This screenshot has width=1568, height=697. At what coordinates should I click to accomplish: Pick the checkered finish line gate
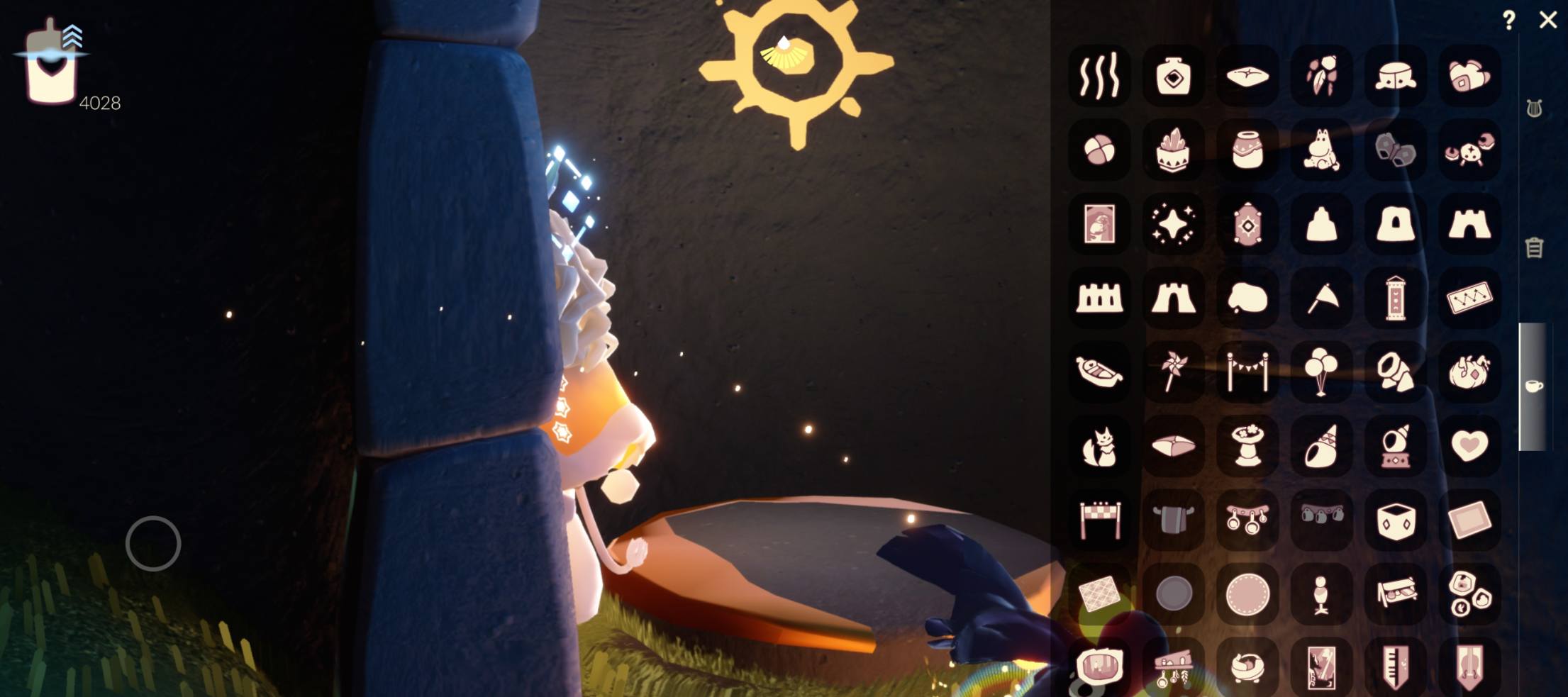pyautogui.click(x=1099, y=520)
